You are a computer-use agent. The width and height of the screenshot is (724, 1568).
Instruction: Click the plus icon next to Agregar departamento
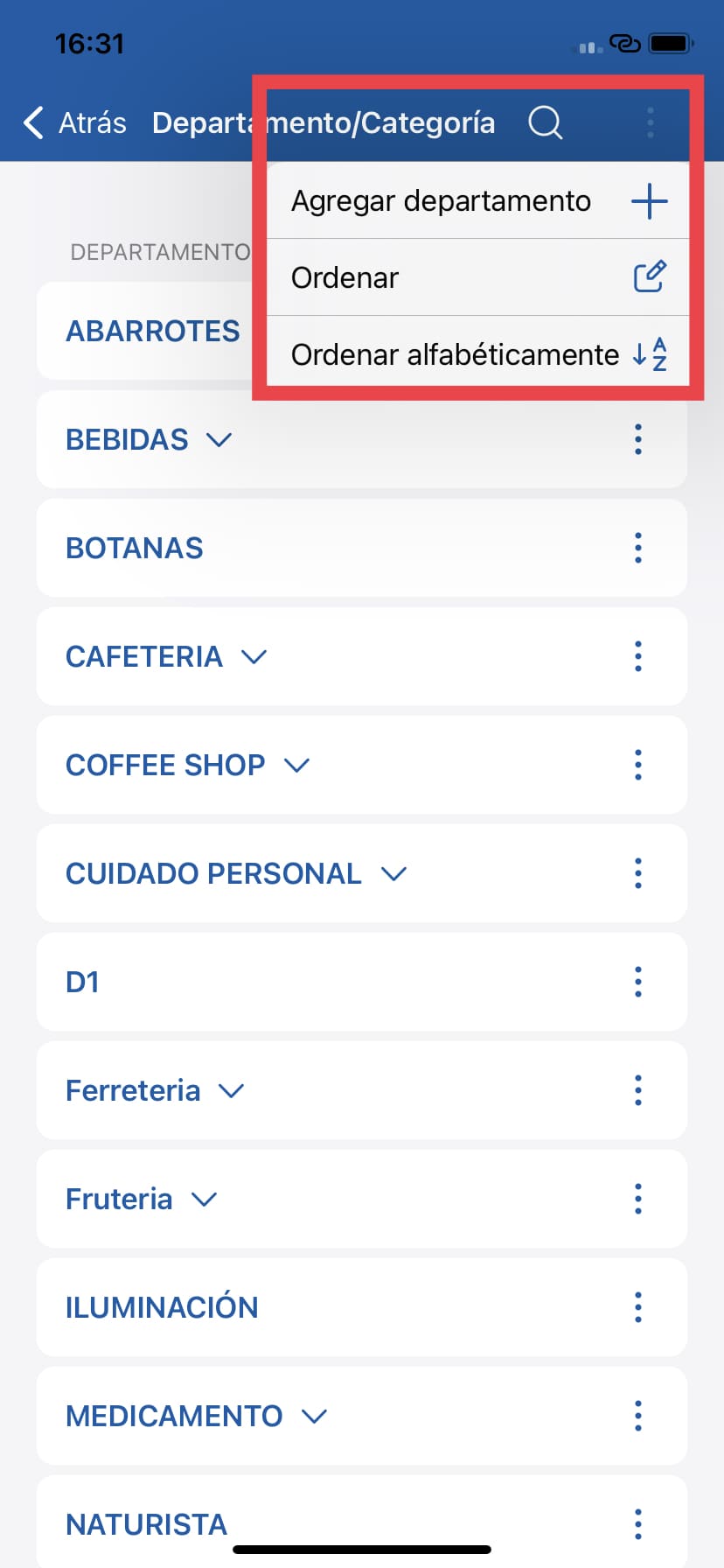(648, 200)
